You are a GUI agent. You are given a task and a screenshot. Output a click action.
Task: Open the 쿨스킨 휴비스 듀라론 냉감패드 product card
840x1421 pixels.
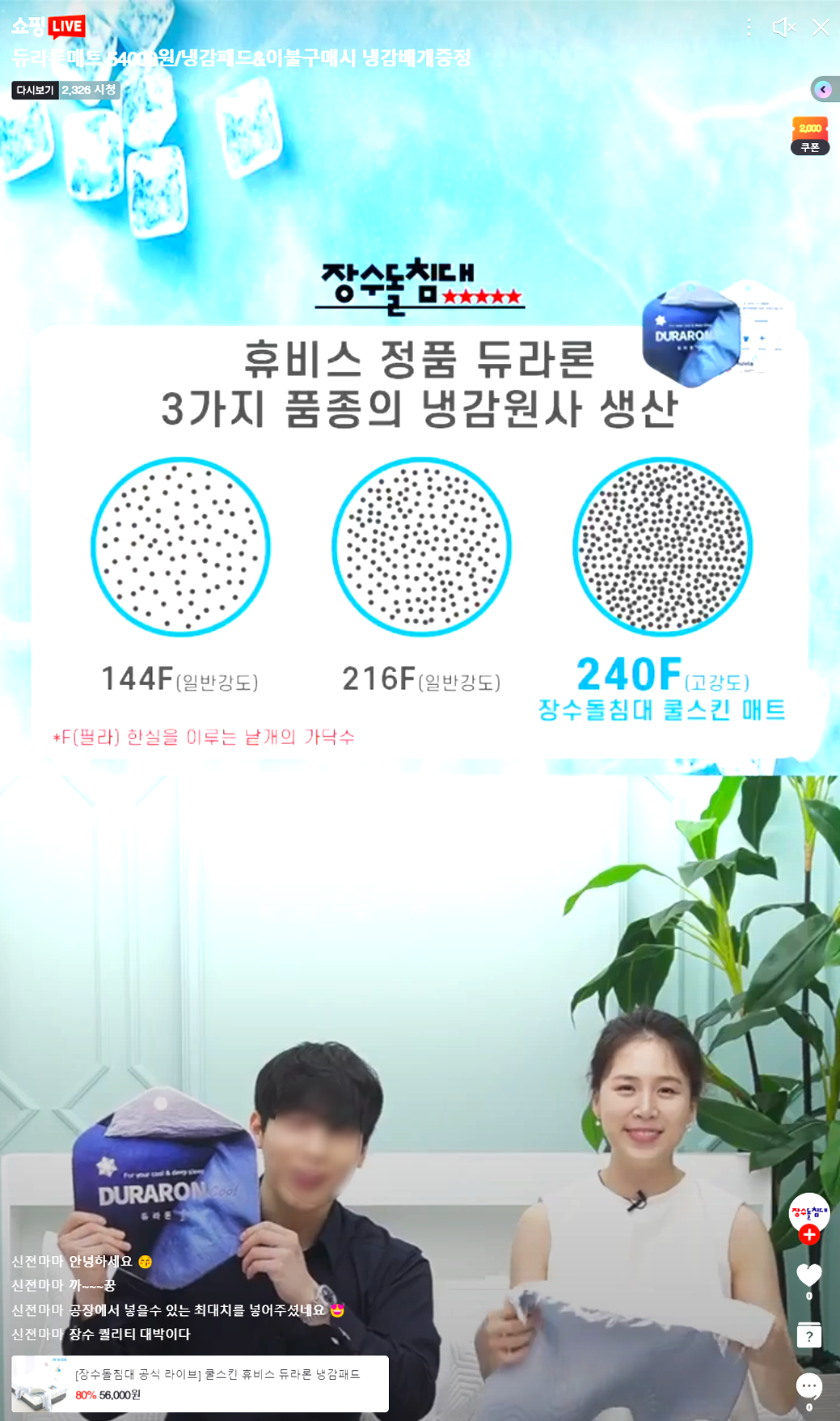coord(200,1384)
